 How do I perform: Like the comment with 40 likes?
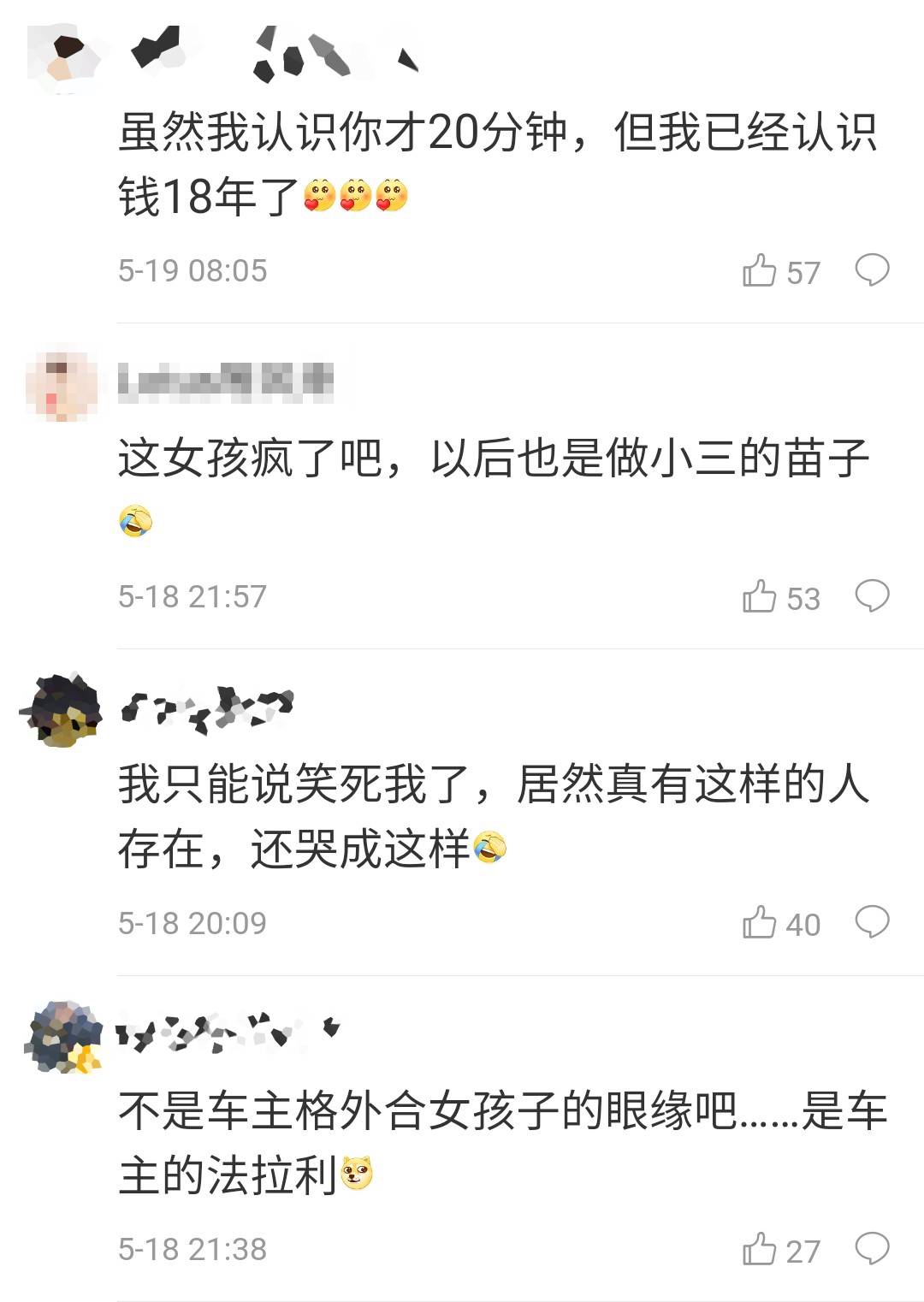tap(760, 923)
